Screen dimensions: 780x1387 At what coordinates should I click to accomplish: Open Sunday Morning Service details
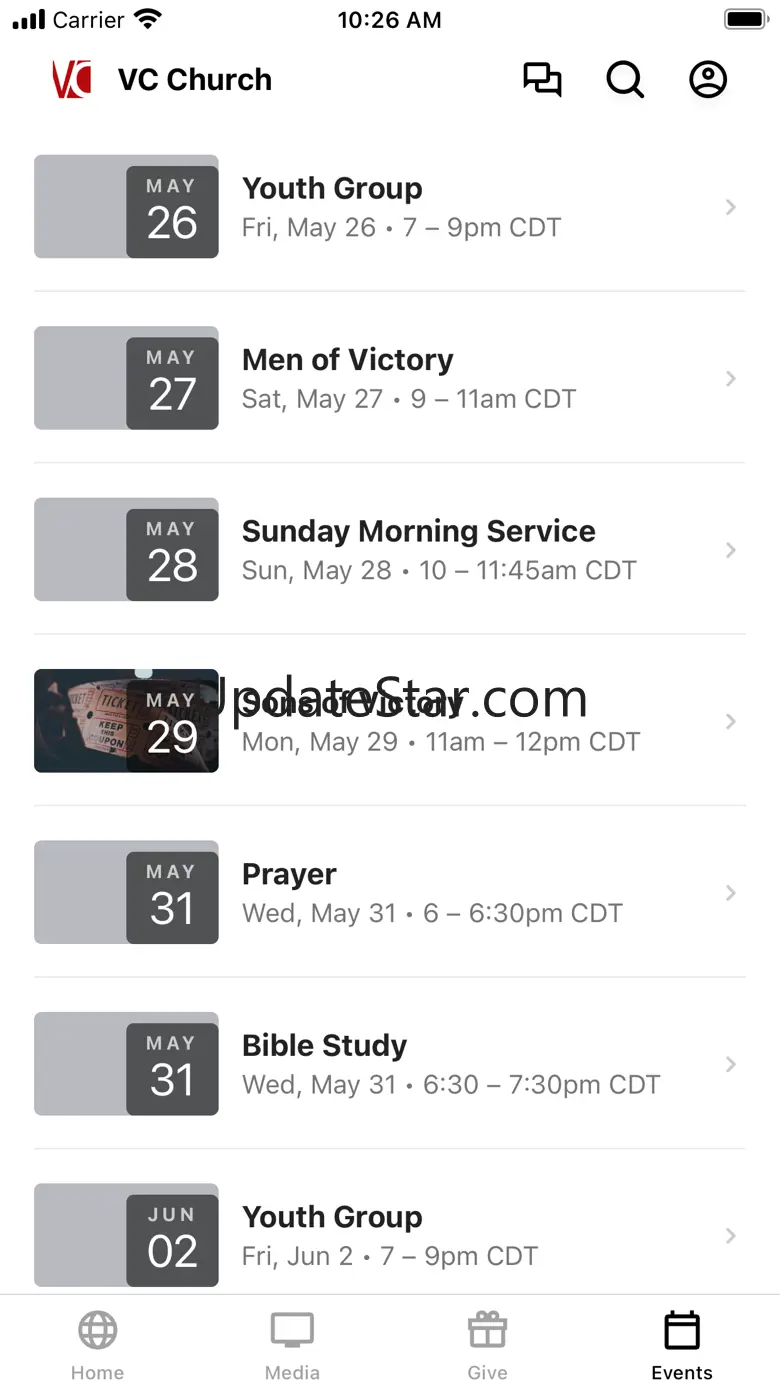point(390,550)
